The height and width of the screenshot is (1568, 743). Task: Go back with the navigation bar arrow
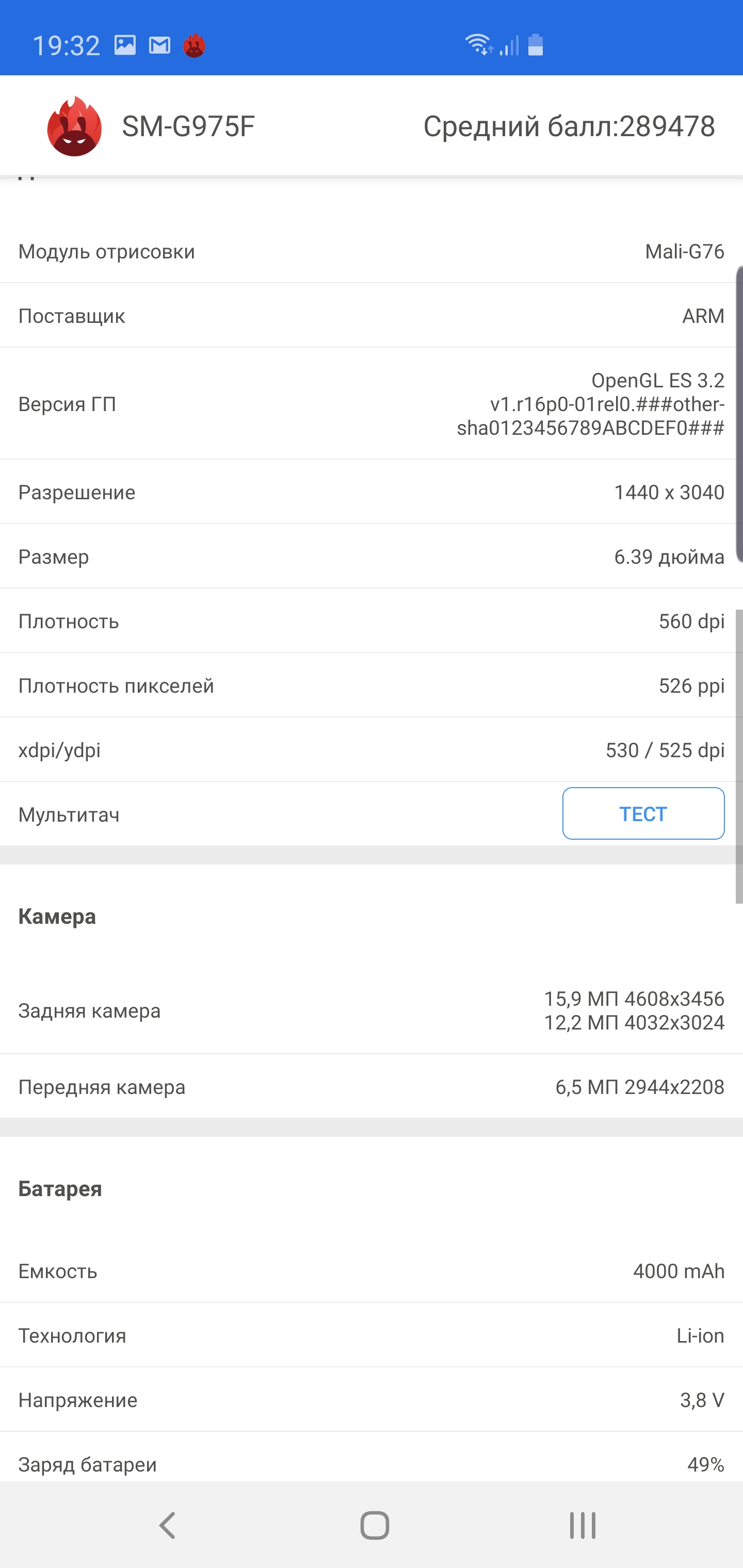[168, 1526]
